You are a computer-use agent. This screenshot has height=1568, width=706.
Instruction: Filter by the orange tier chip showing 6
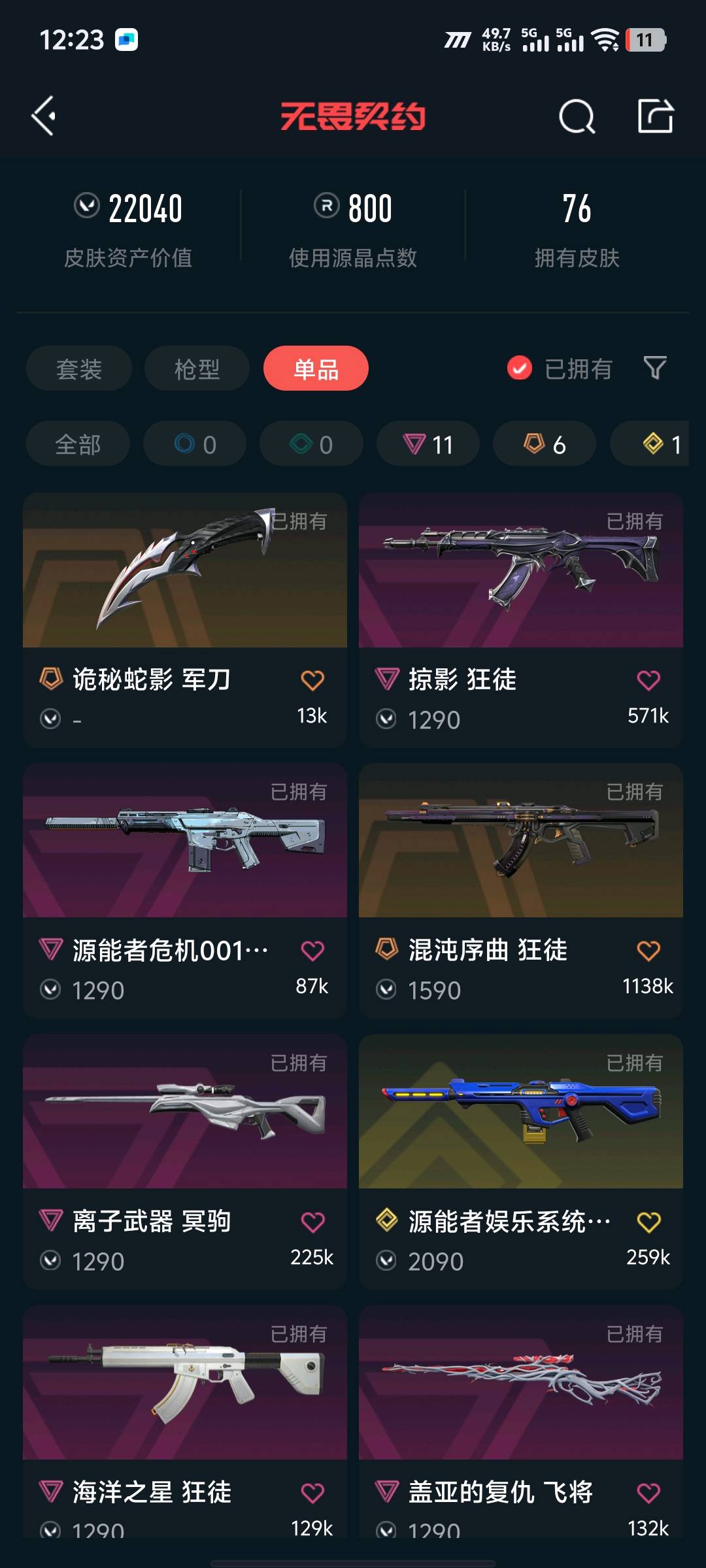click(544, 444)
